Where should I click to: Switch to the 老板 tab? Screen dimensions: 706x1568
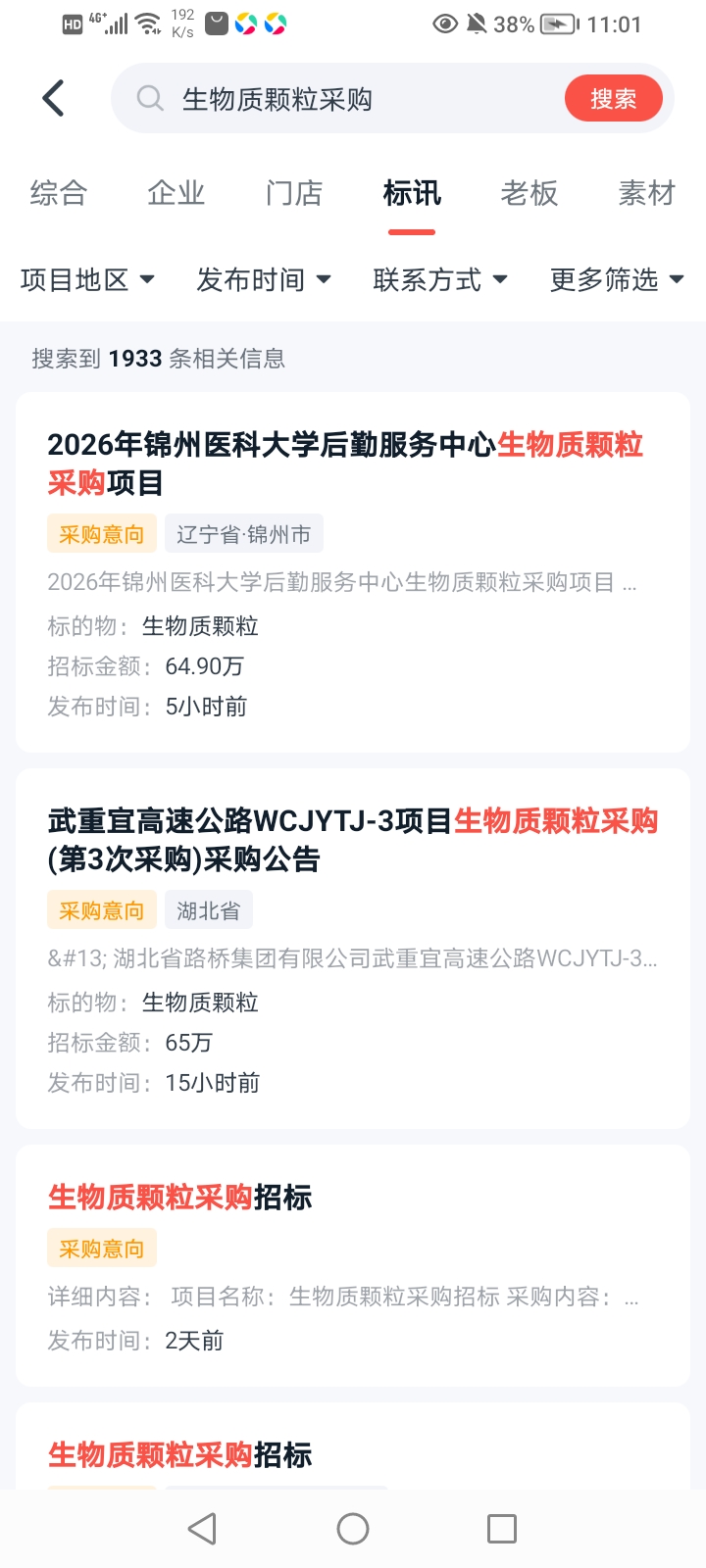pos(529,193)
